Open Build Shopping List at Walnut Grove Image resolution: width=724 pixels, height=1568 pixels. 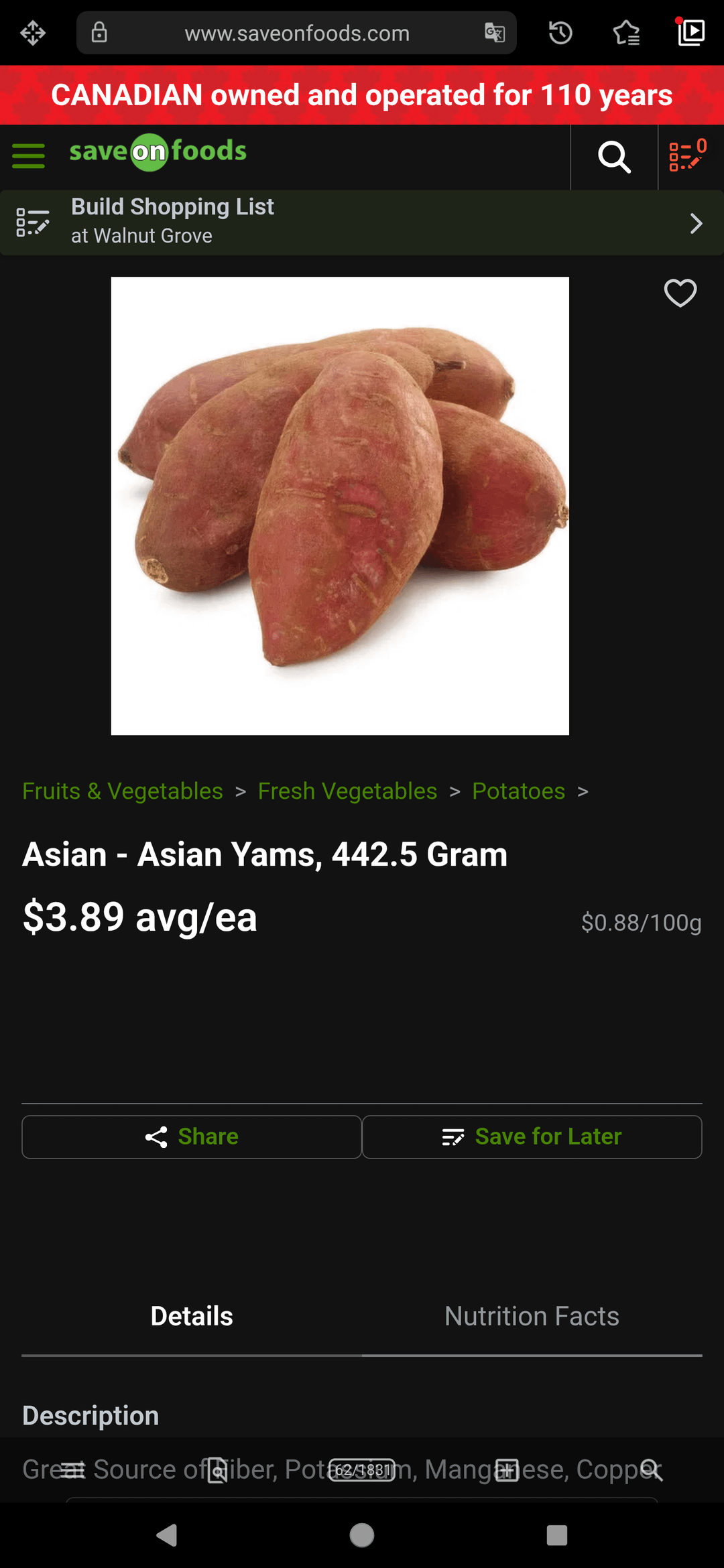362,222
